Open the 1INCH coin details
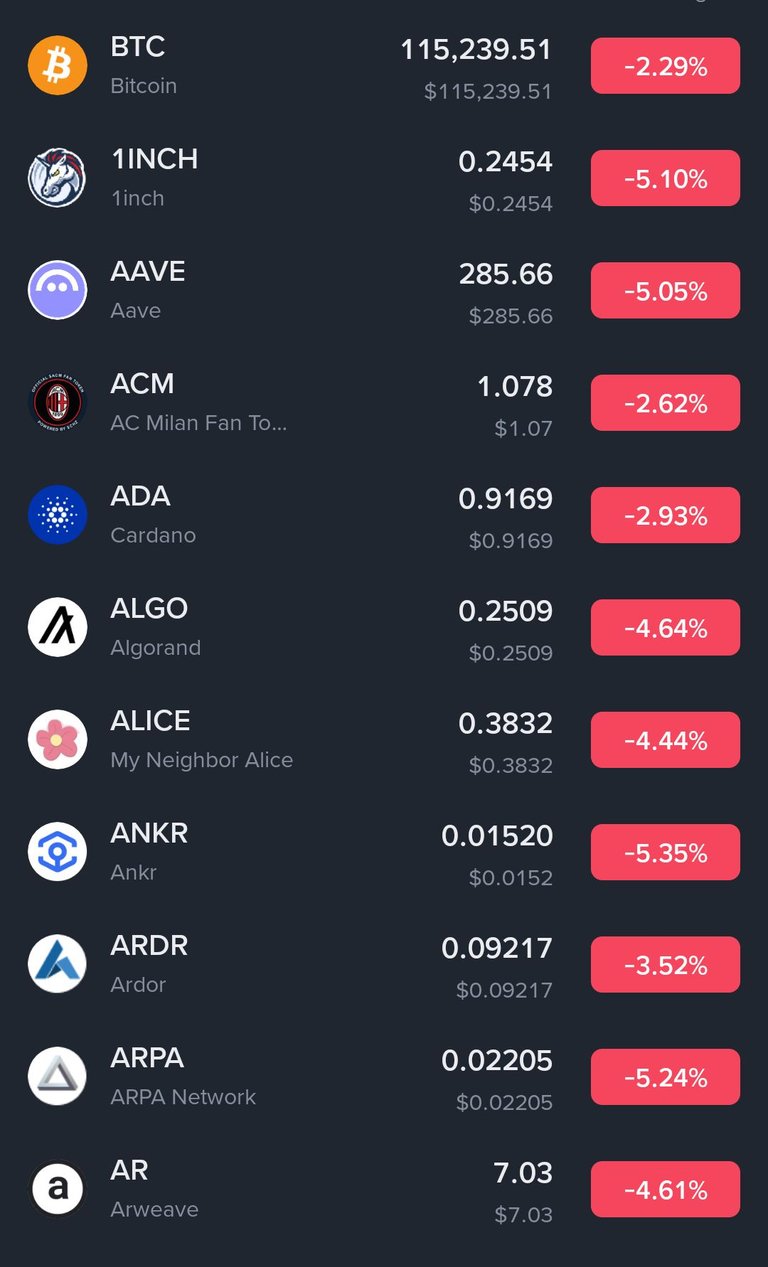The width and height of the screenshot is (768, 1267). point(384,178)
